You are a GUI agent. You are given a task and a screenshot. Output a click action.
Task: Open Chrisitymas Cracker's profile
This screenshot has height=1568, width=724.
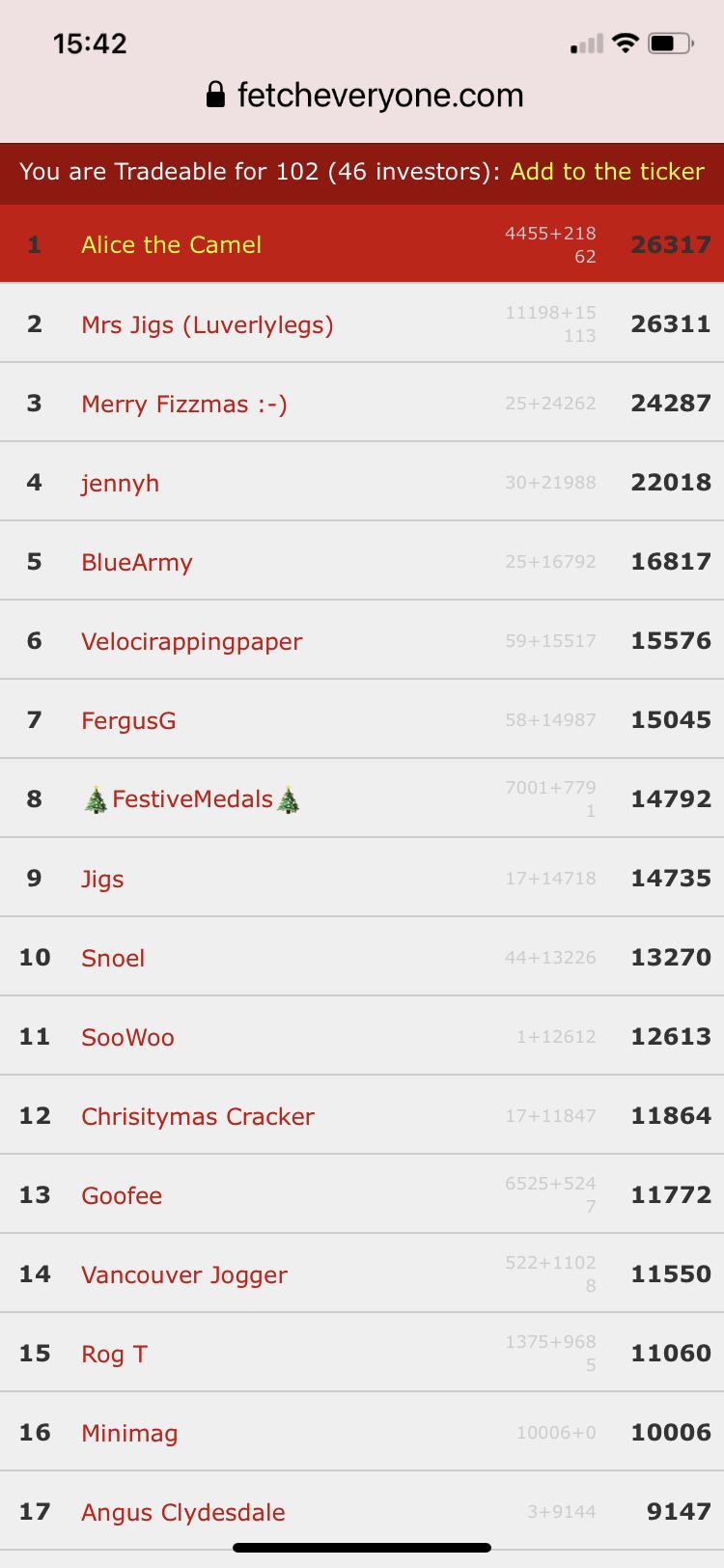(x=198, y=1117)
